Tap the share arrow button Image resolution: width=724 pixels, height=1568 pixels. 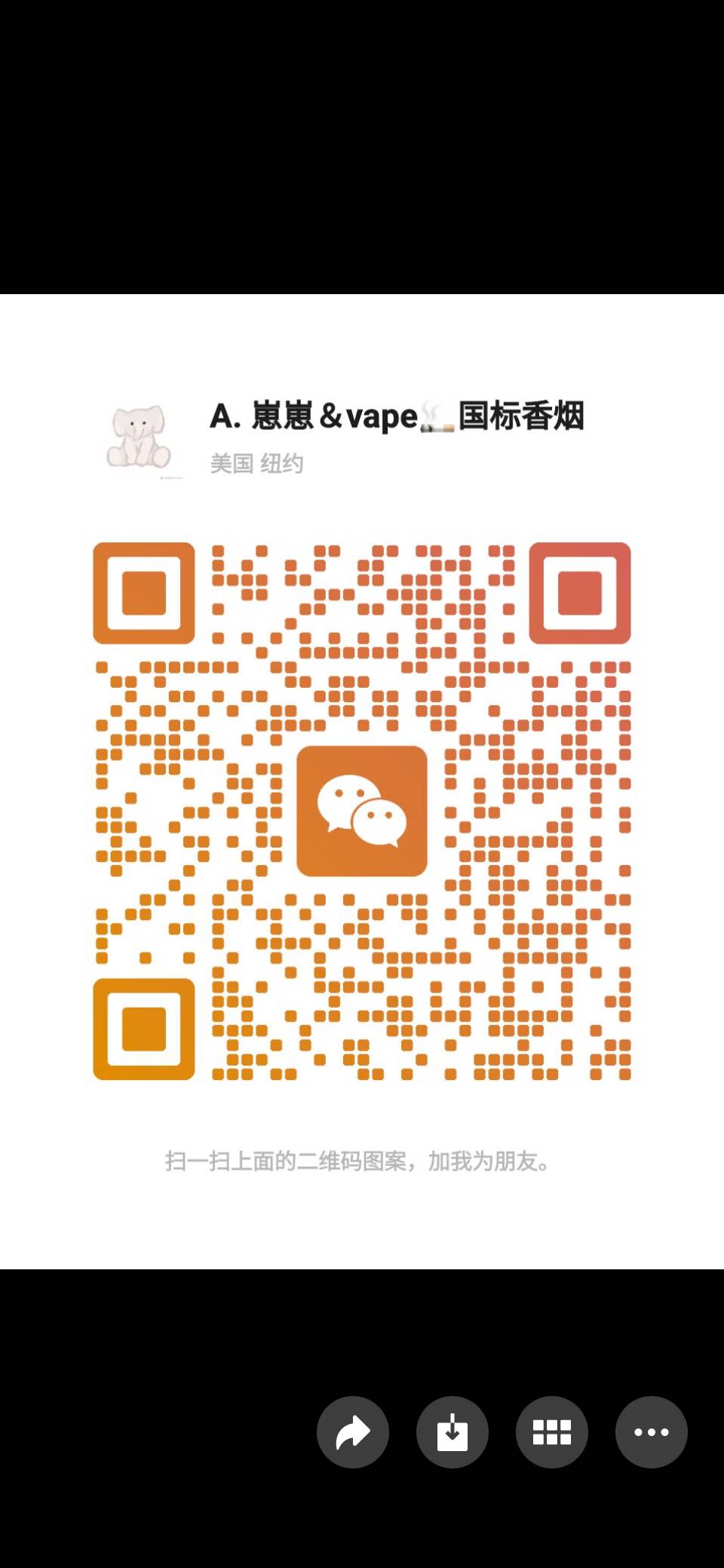pyautogui.click(x=353, y=1431)
